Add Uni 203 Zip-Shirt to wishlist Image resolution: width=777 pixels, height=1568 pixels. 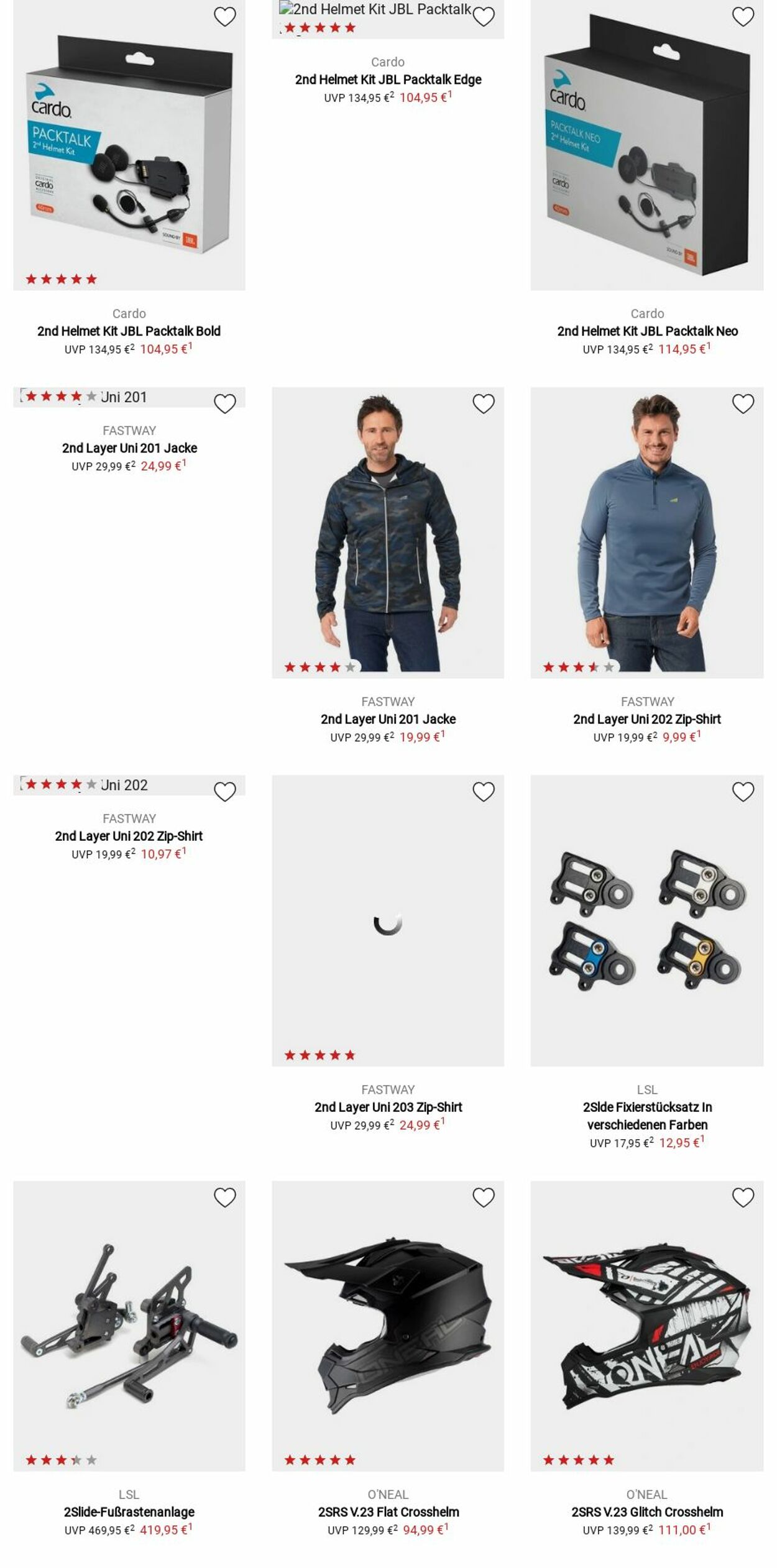483,792
